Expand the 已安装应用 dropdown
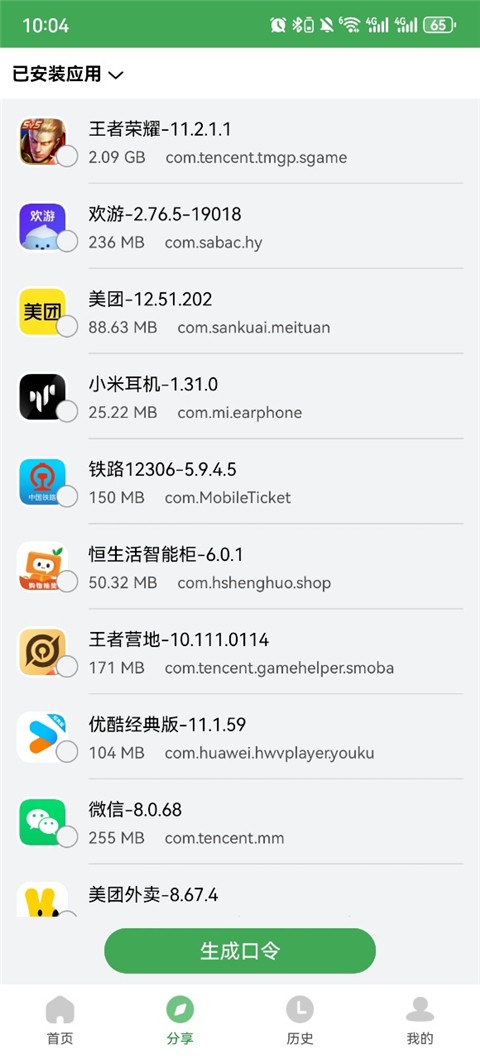The width and height of the screenshot is (480, 1058). tap(68, 74)
